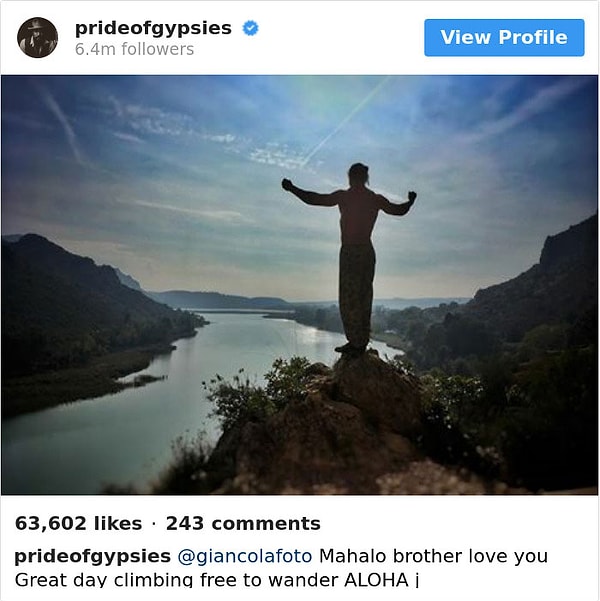Open prideofgypsies username in the header
Image resolution: width=600 pixels, height=601 pixels.
[x=152, y=28]
